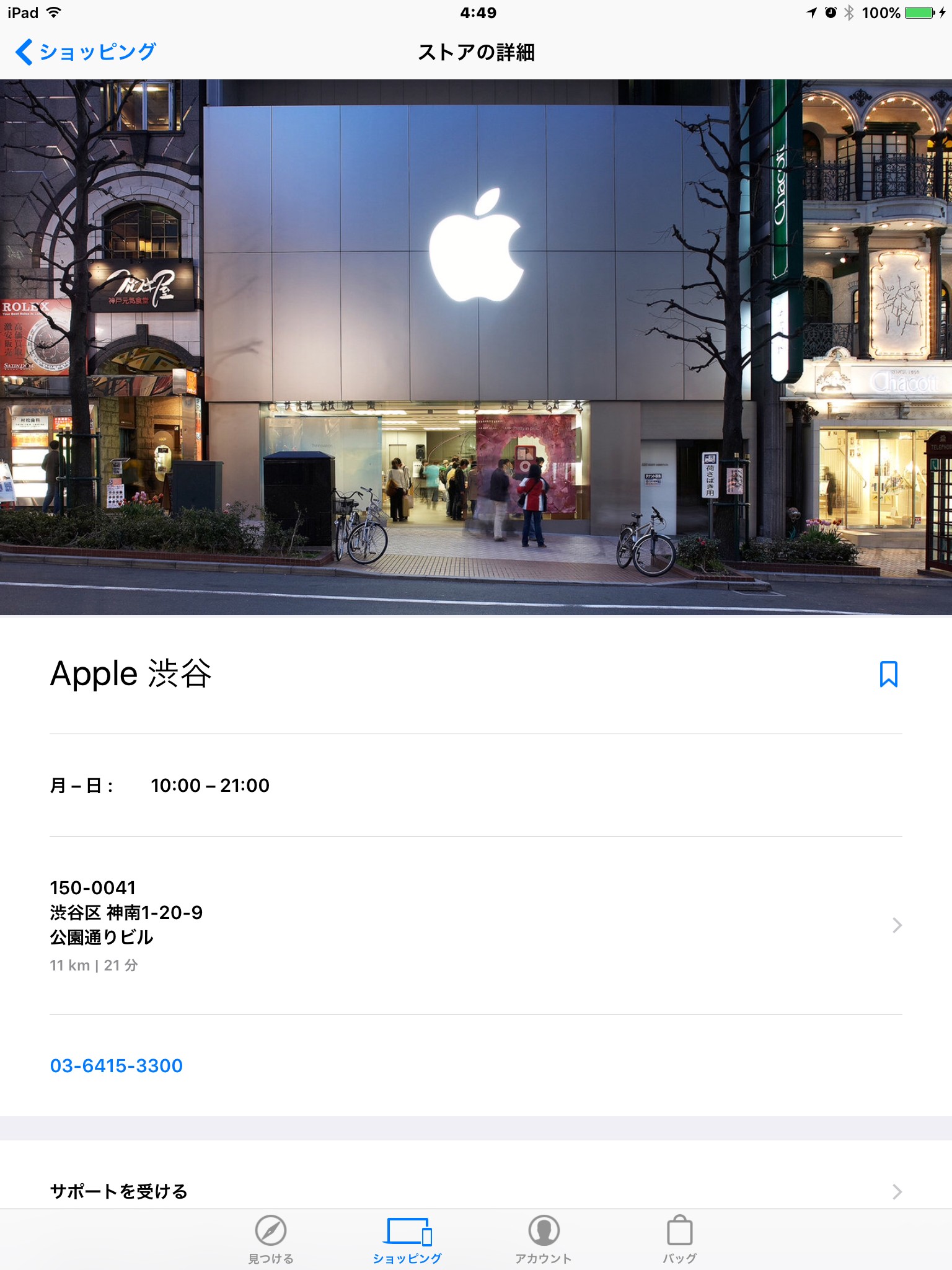The width and height of the screenshot is (952, 1270).
Task: Open the store address row for directions
Action: [x=476, y=925]
